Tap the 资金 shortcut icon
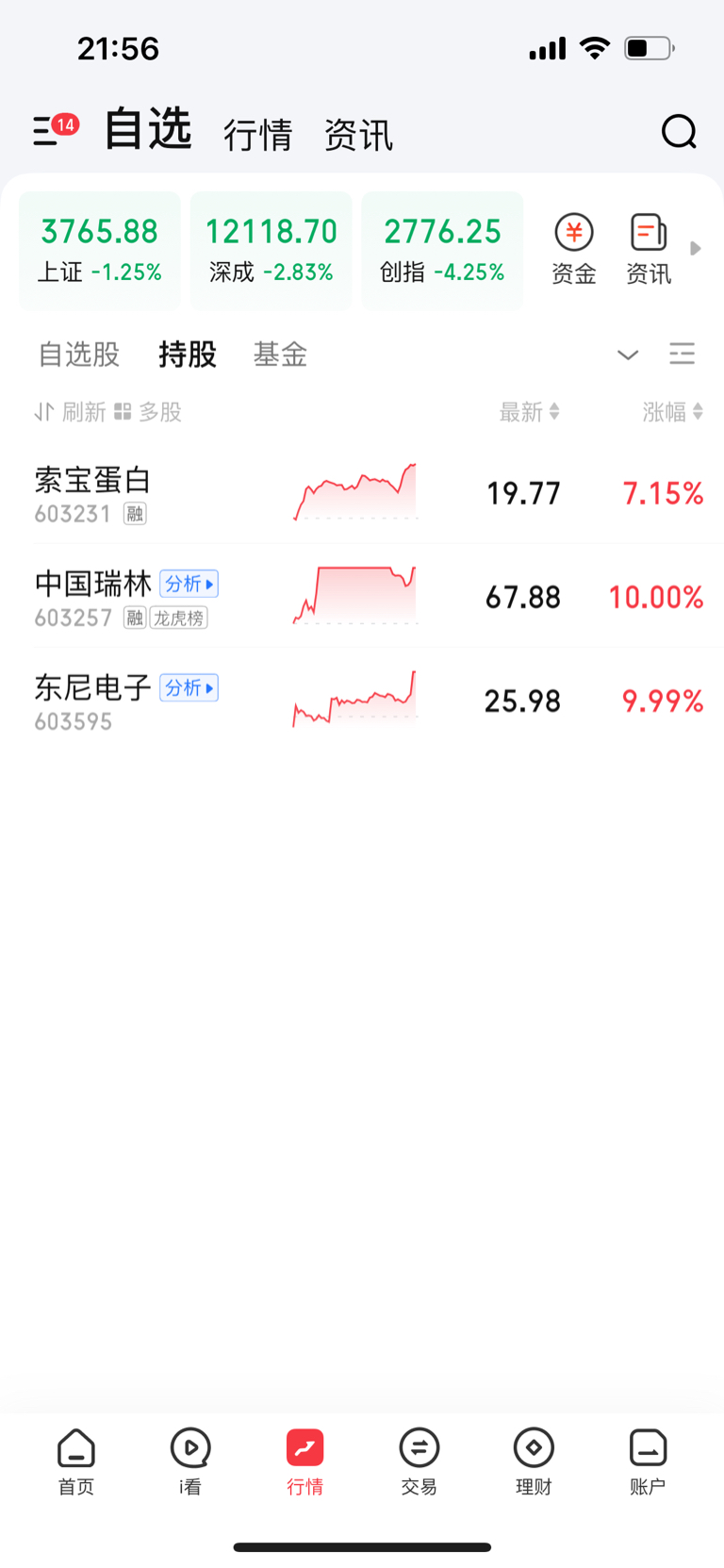 point(574,250)
